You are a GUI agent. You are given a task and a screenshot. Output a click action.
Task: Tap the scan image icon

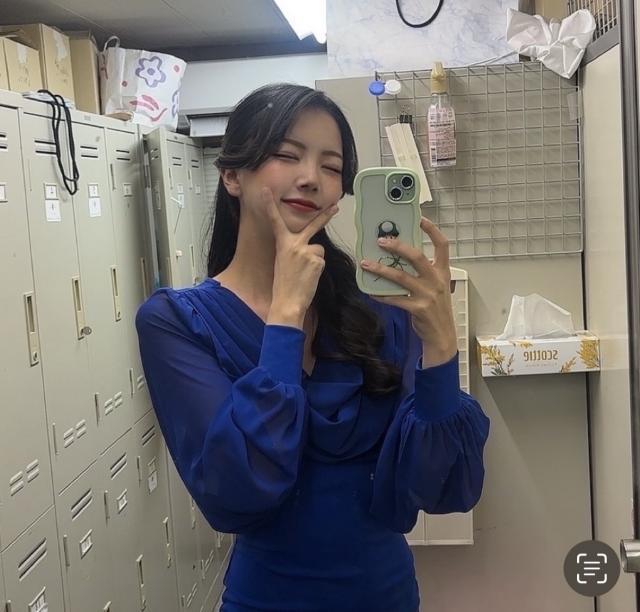click(x=592, y=568)
